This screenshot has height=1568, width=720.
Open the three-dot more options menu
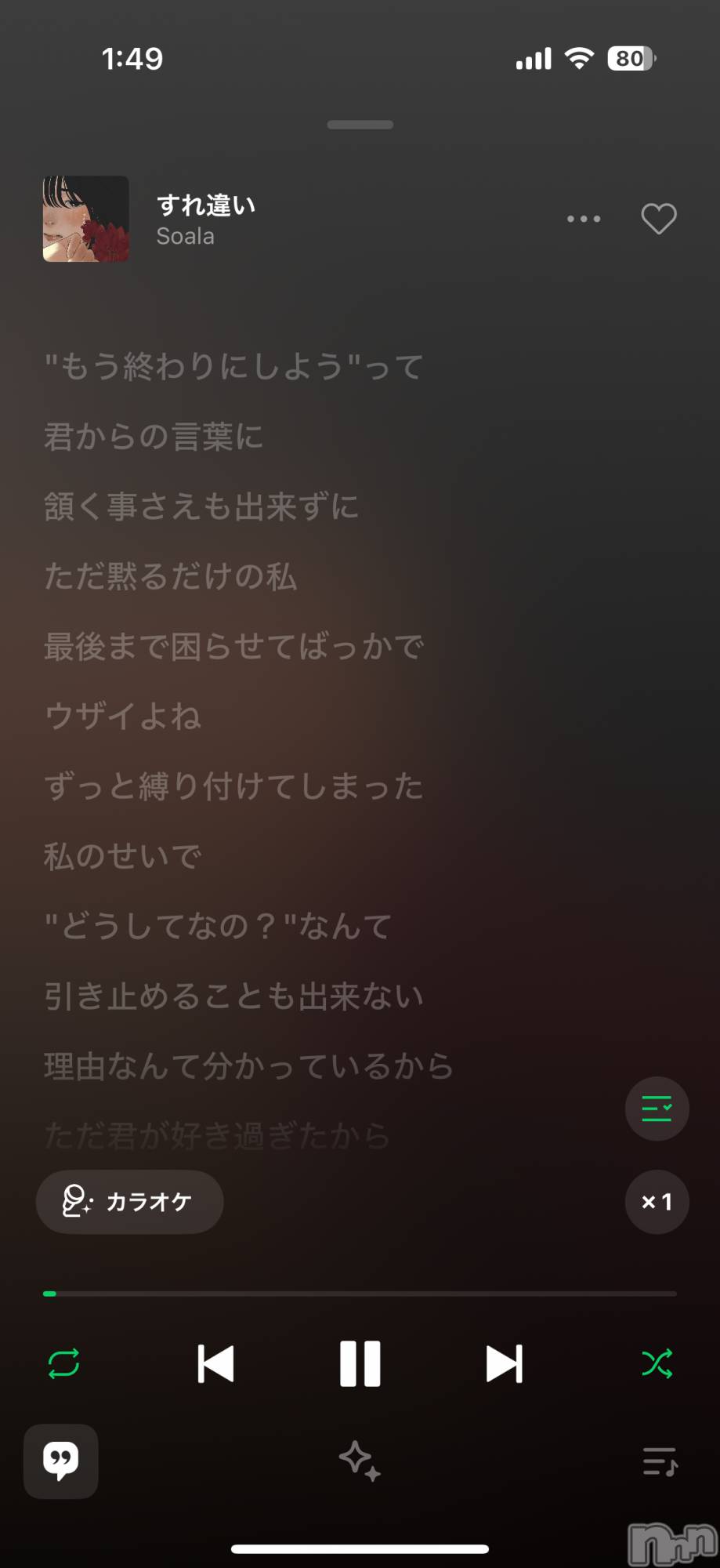pos(584,219)
